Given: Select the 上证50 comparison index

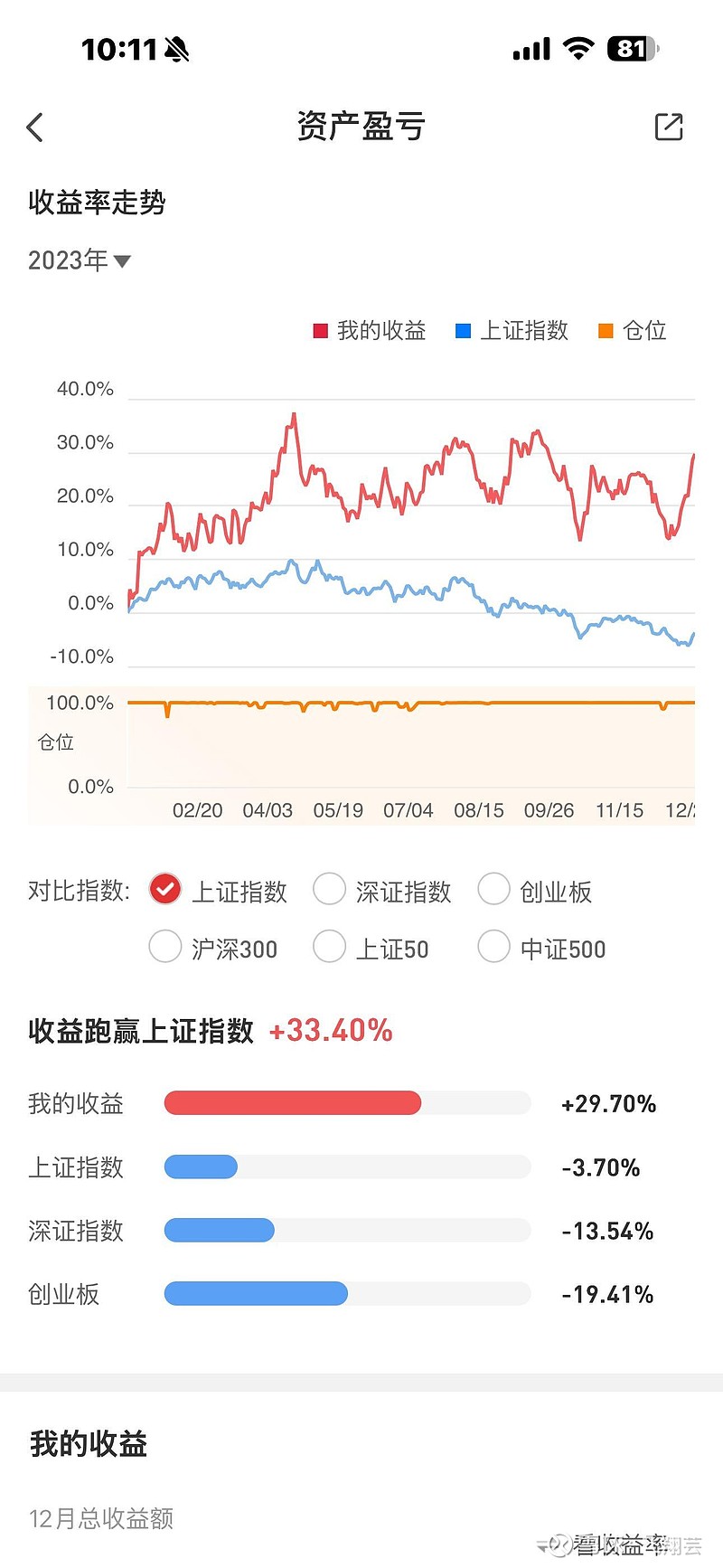Looking at the screenshot, I should point(329,946).
